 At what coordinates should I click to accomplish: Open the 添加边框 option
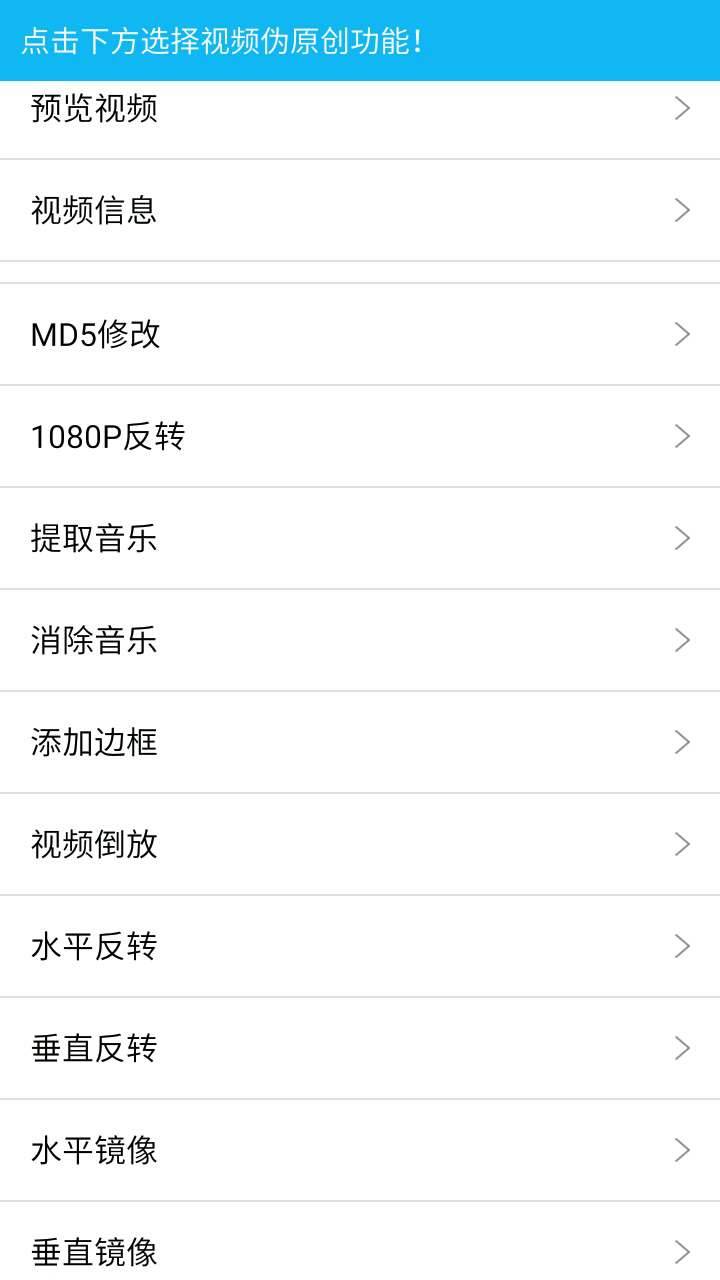360,742
